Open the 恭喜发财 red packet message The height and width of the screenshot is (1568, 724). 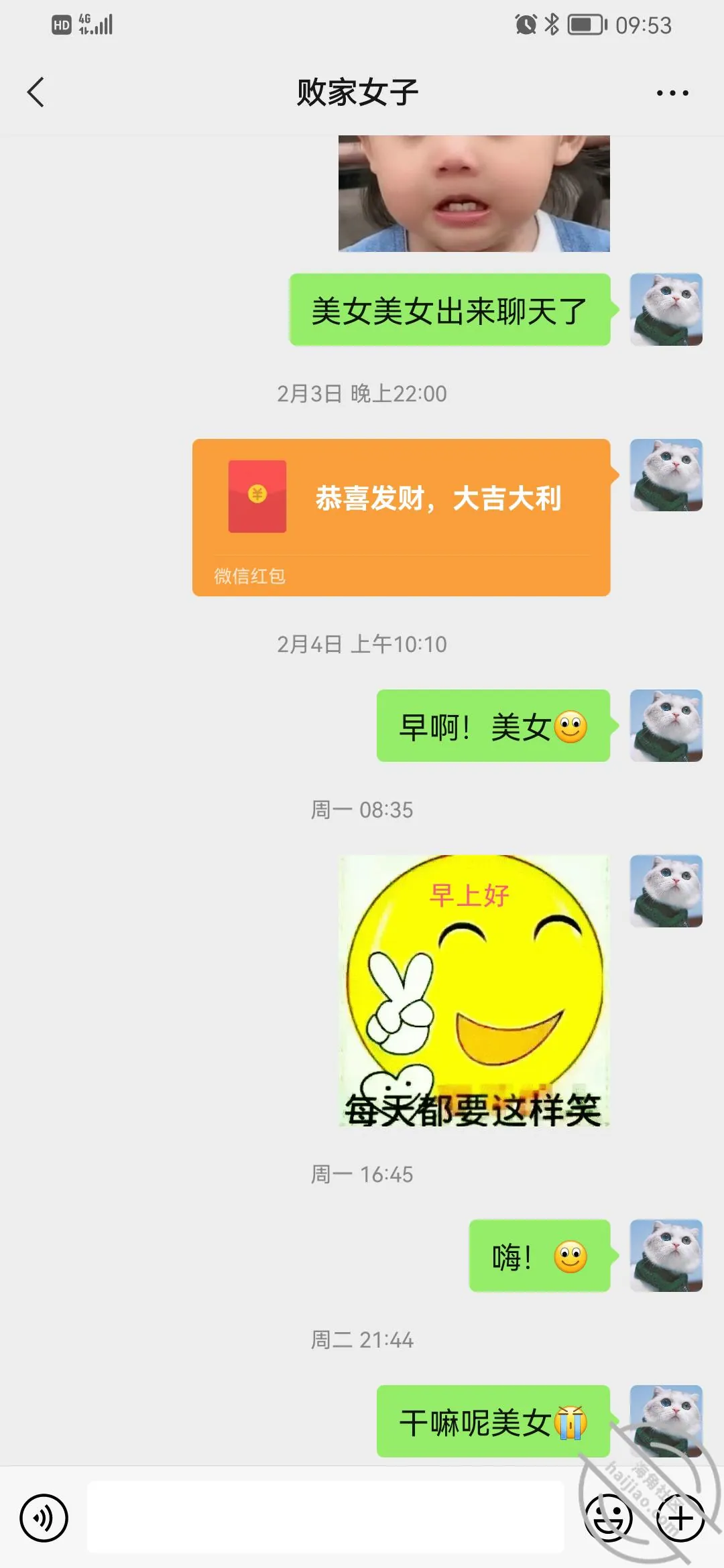coord(401,517)
